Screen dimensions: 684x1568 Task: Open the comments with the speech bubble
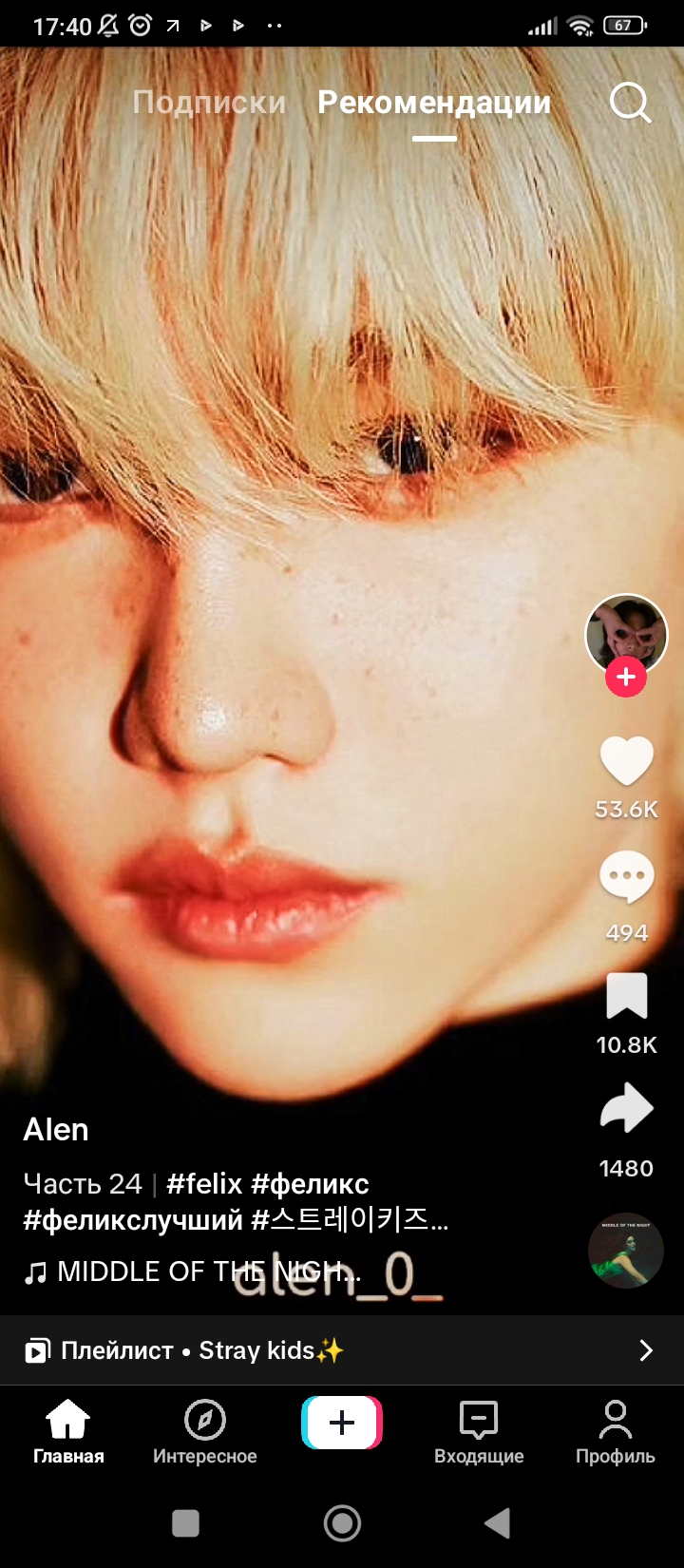pos(626,877)
